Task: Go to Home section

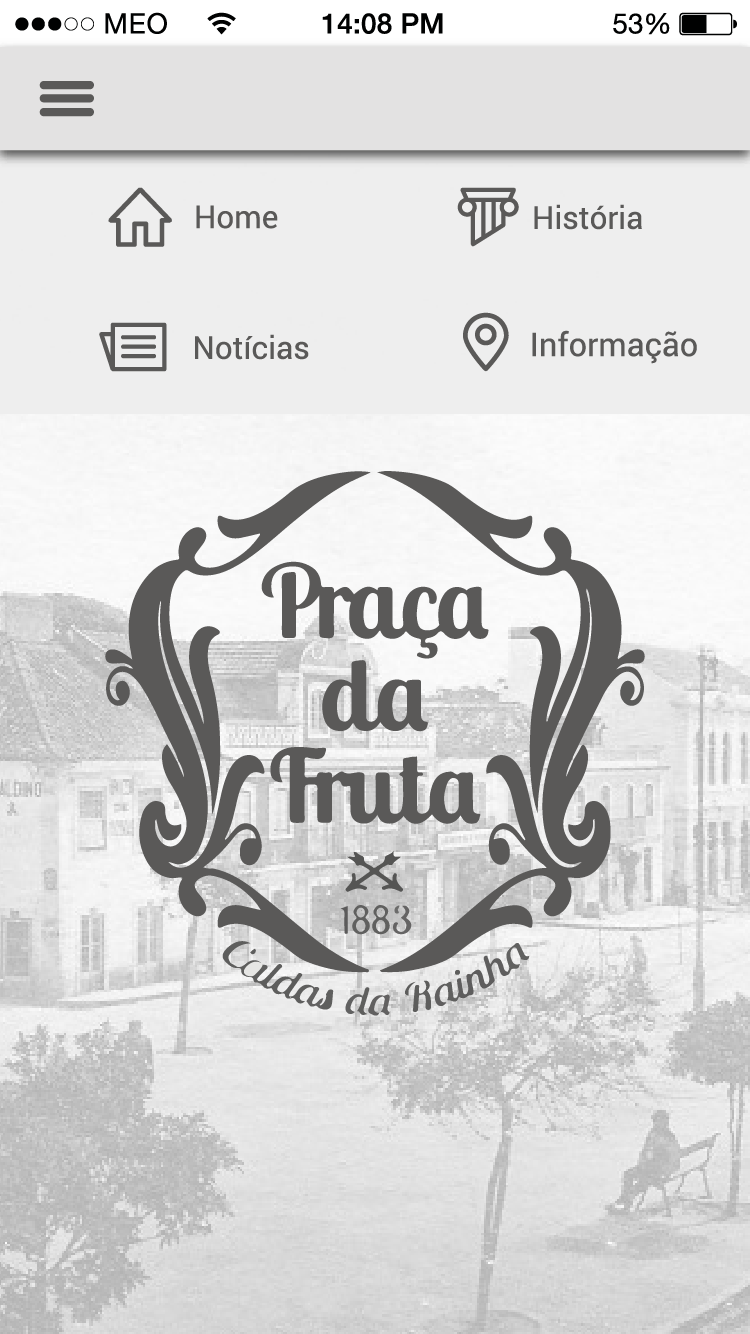Action: coord(194,217)
